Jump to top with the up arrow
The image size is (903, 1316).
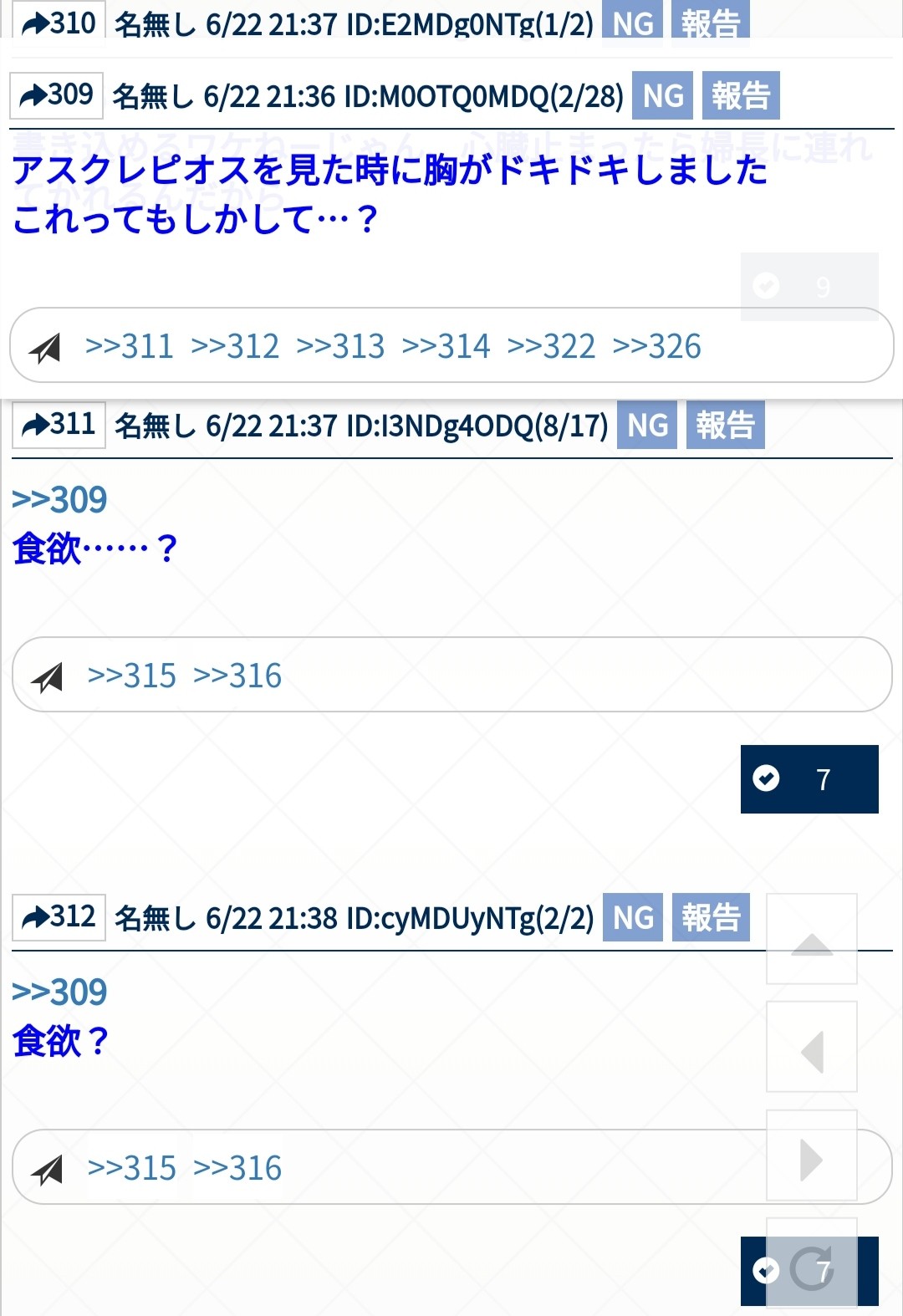point(811,940)
